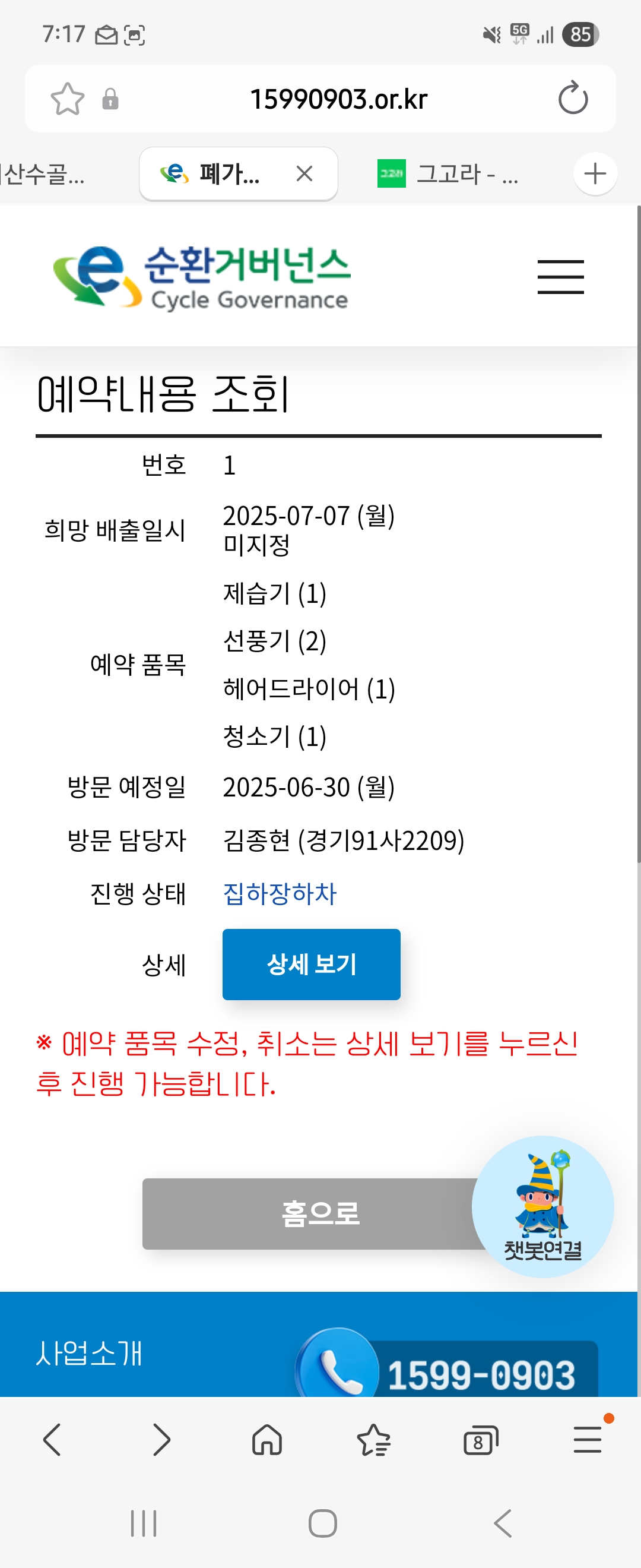Switch to the 그고라 browser tab
The width and height of the screenshot is (641, 1568).
click(450, 174)
